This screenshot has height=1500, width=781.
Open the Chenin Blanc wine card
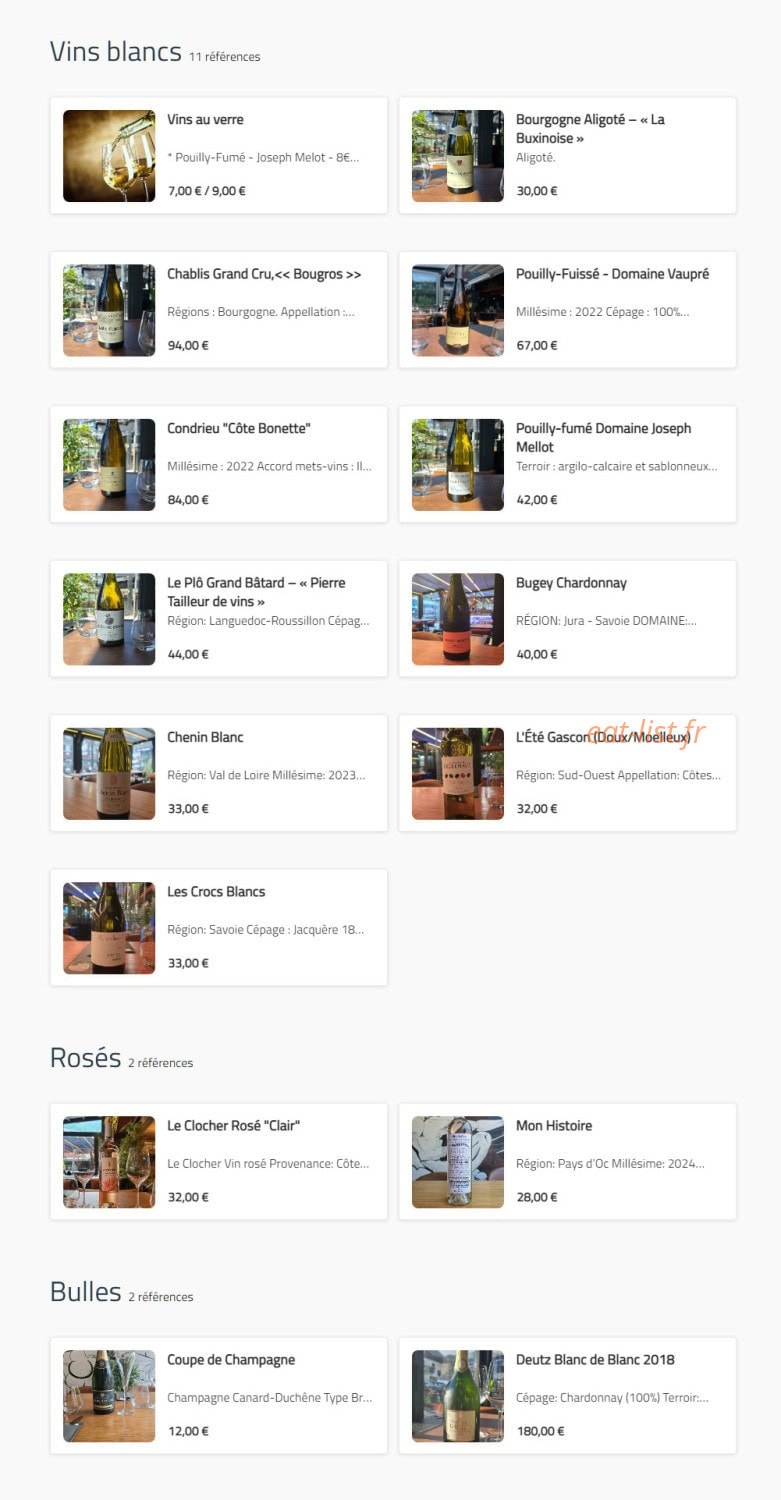[x=219, y=773]
